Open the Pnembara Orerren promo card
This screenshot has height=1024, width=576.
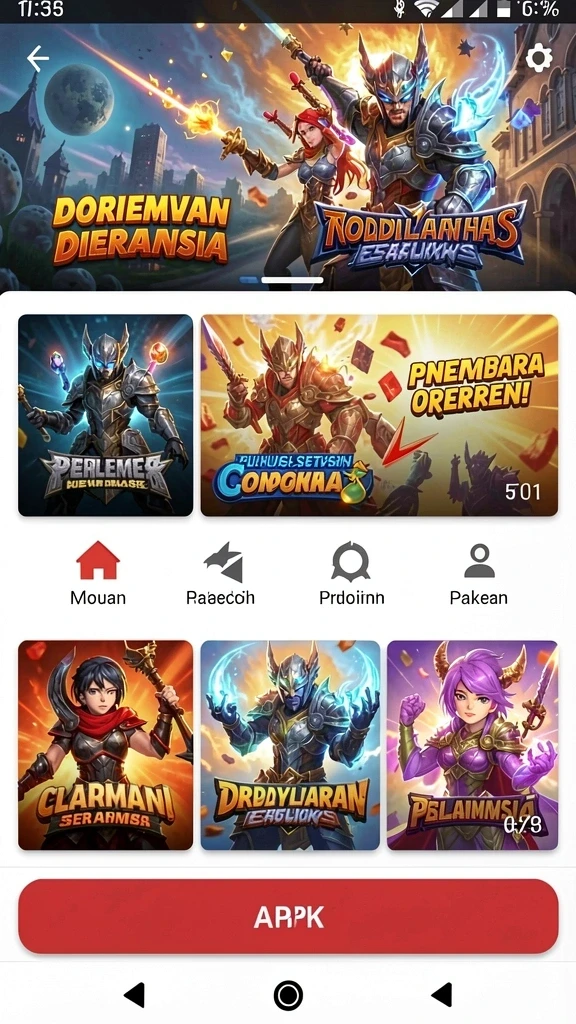(379, 415)
